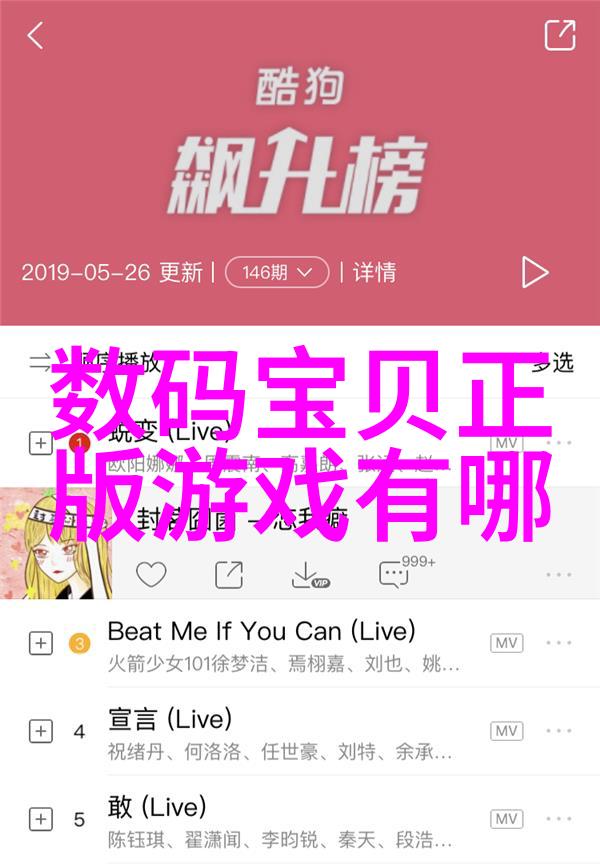The width and height of the screenshot is (600, 864).
Task: Like the expanded song using the heart icon
Action: click(151, 575)
